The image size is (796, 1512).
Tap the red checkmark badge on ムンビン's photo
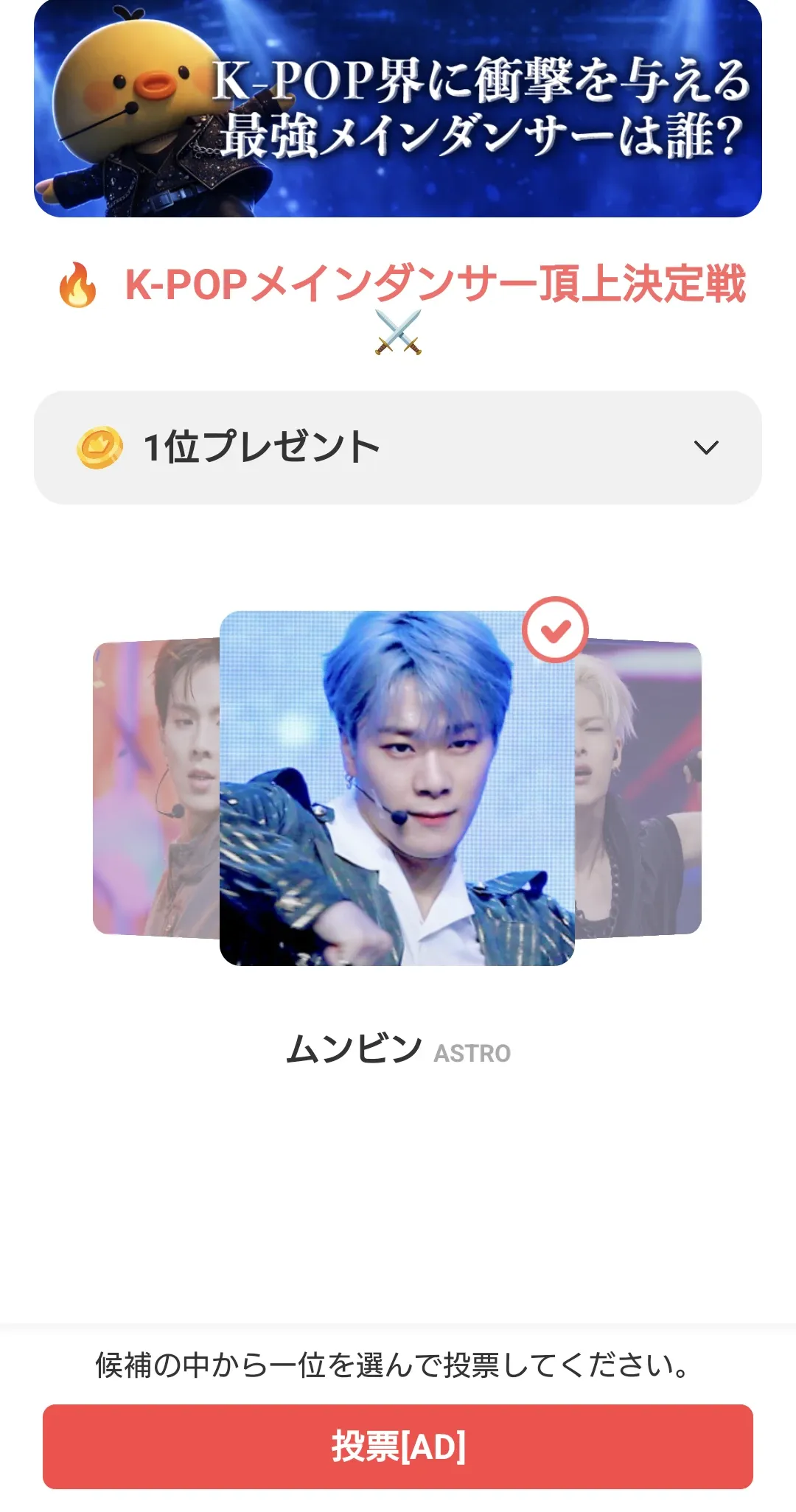(554, 627)
